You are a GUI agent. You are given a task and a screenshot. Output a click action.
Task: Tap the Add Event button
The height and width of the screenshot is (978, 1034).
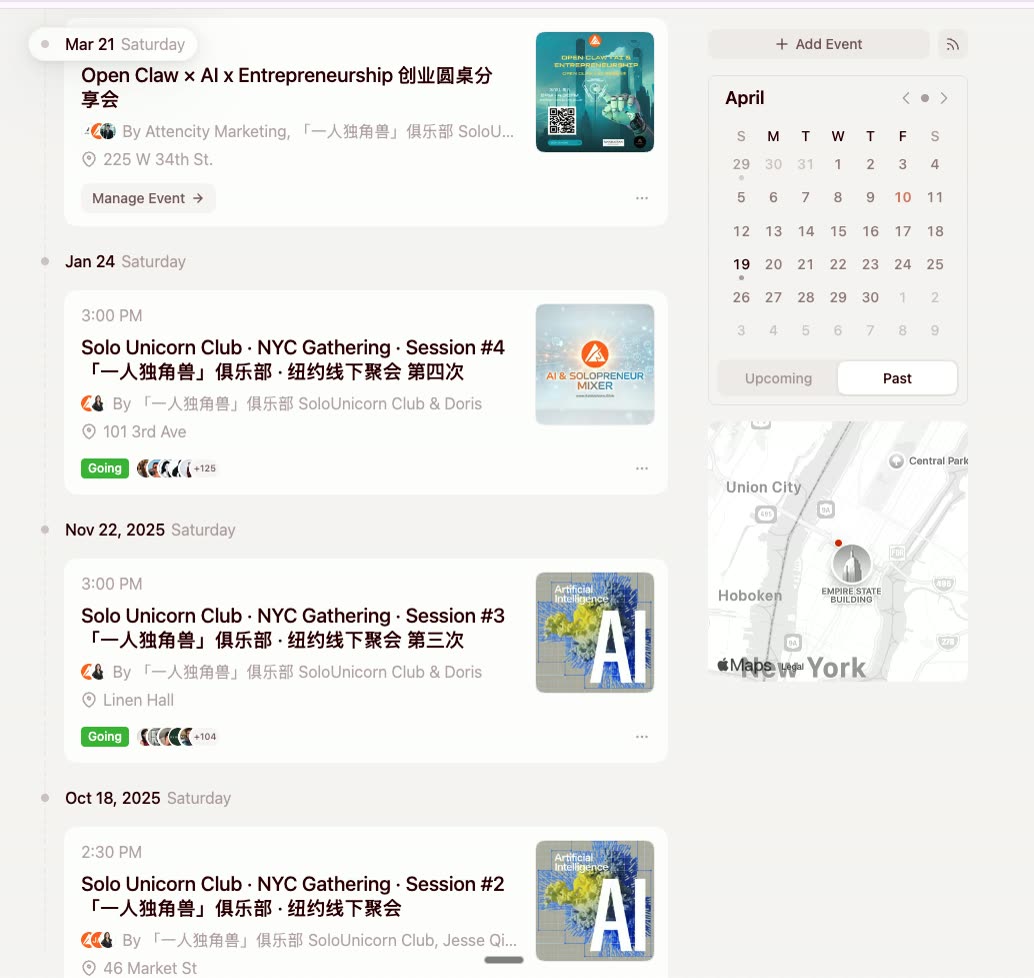tap(818, 44)
